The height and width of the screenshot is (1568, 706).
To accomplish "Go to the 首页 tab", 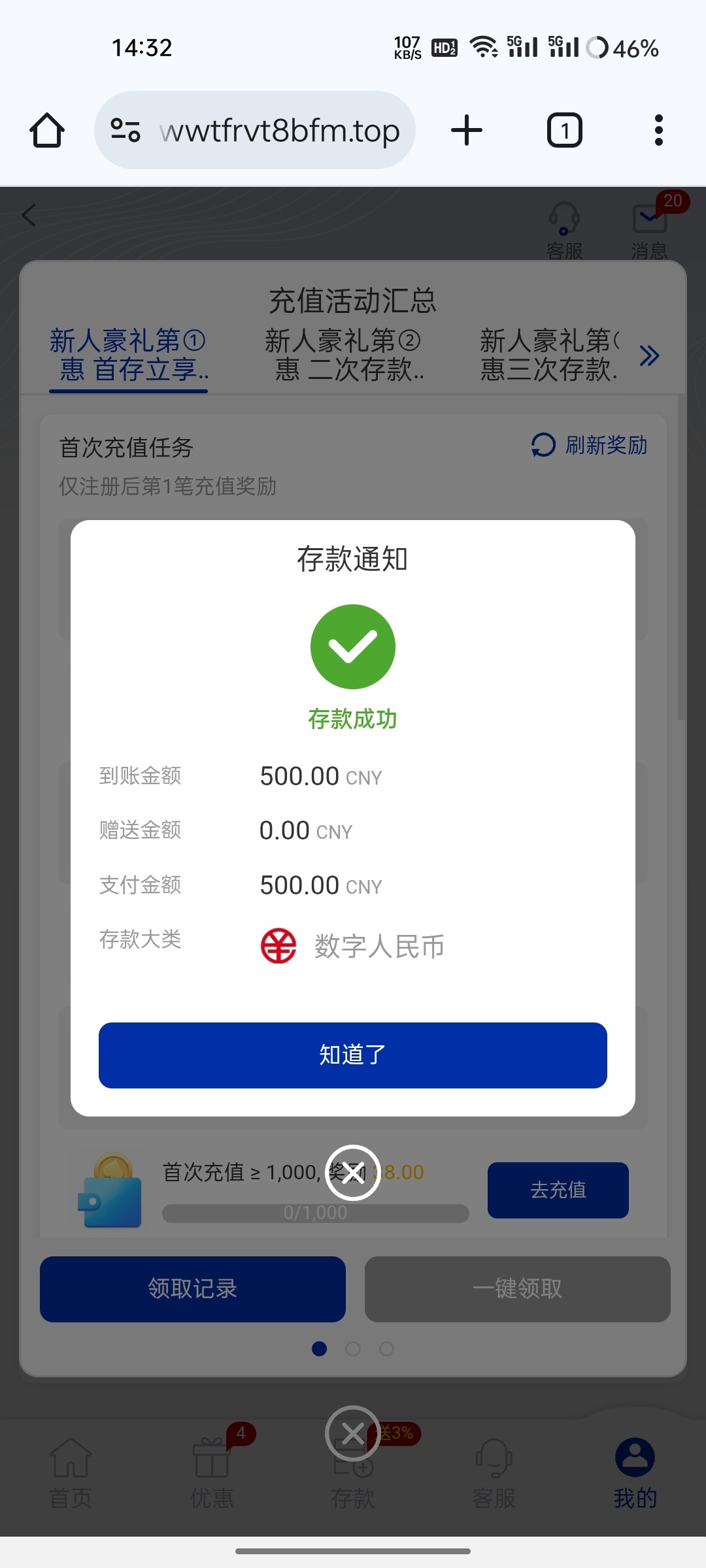I will (x=71, y=1473).
